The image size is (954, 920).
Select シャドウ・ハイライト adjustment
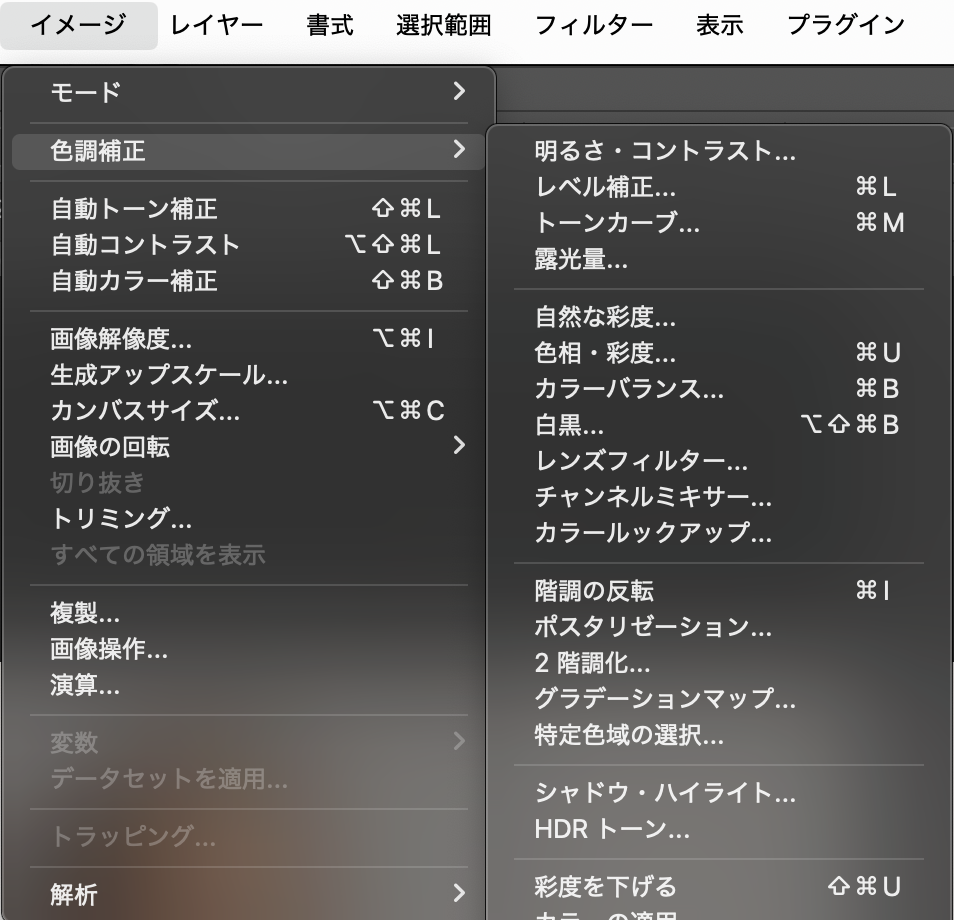(665, 793)
